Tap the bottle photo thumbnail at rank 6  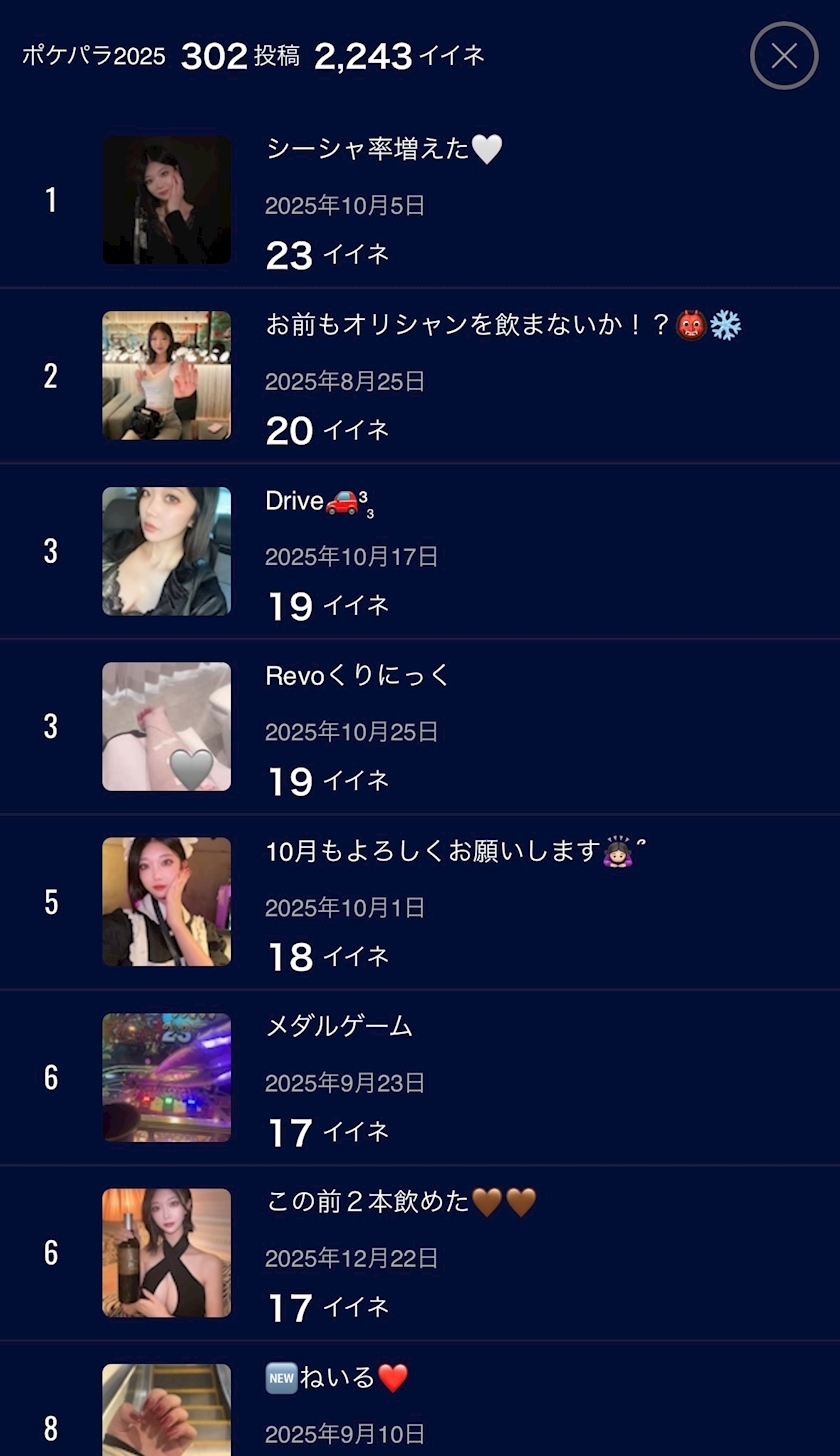point(166,1252)
